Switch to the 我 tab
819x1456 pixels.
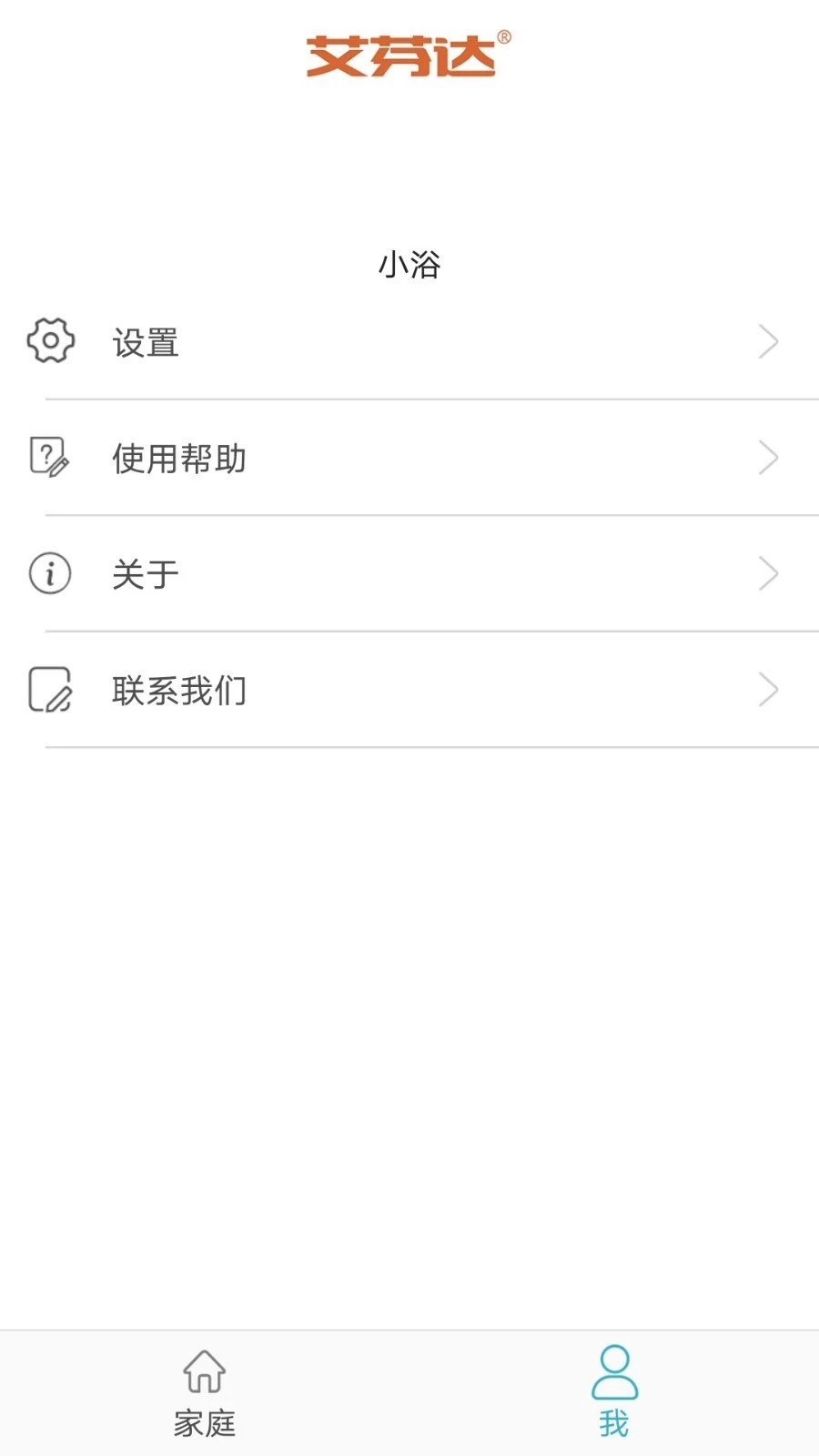click(615, 1392)
